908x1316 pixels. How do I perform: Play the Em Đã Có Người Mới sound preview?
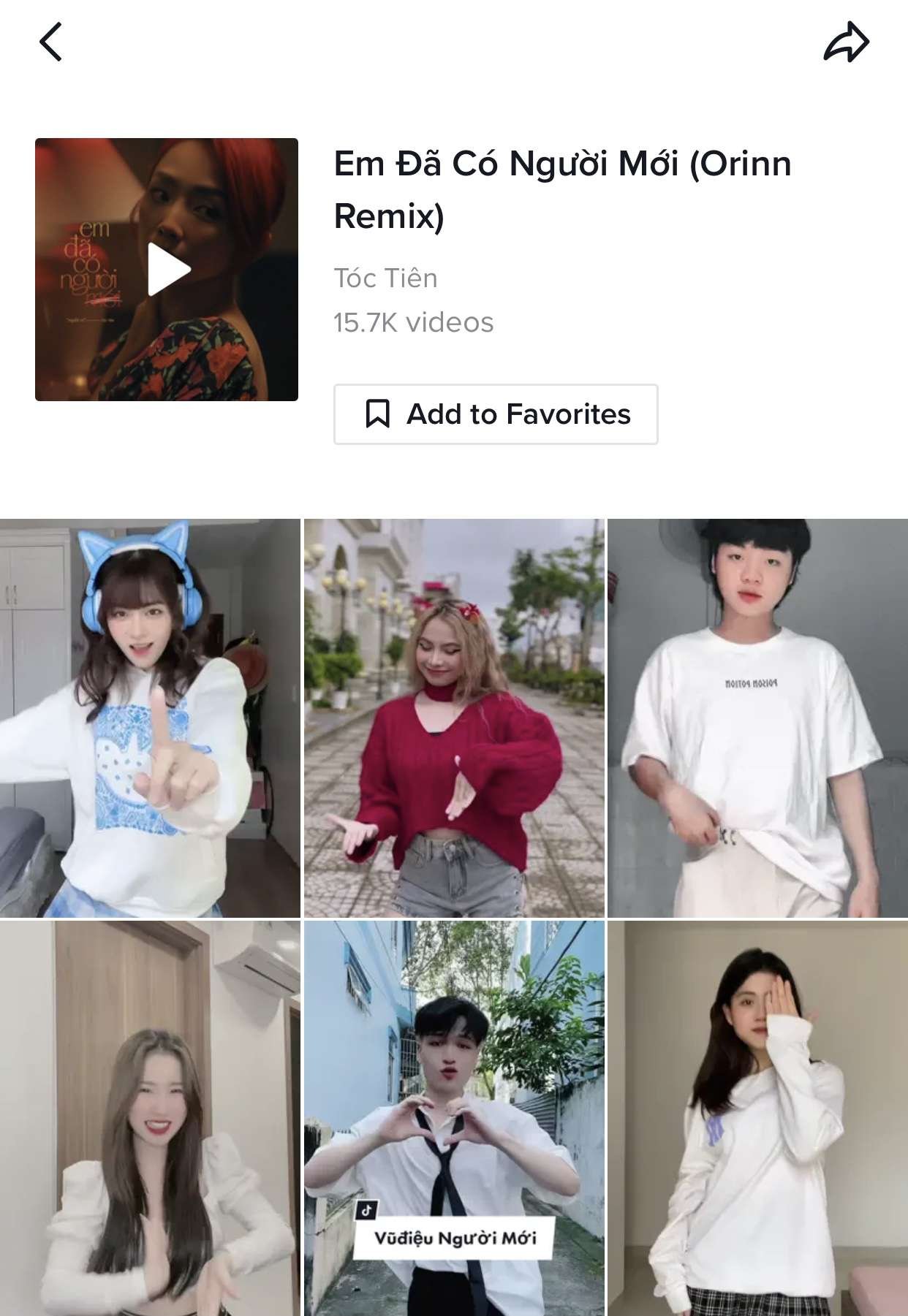tap(167, 270)
